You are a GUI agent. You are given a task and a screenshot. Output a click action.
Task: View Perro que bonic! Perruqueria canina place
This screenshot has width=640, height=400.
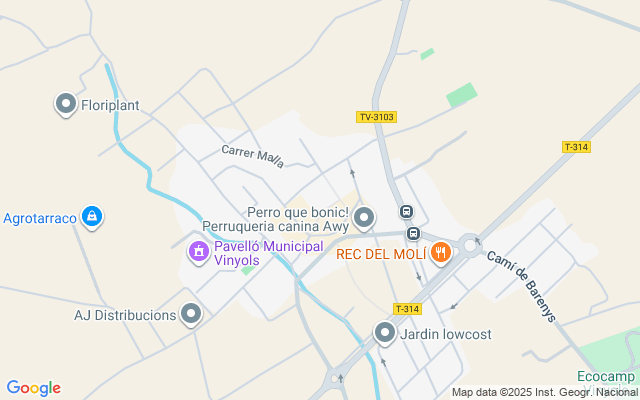[x=364, y=217]
